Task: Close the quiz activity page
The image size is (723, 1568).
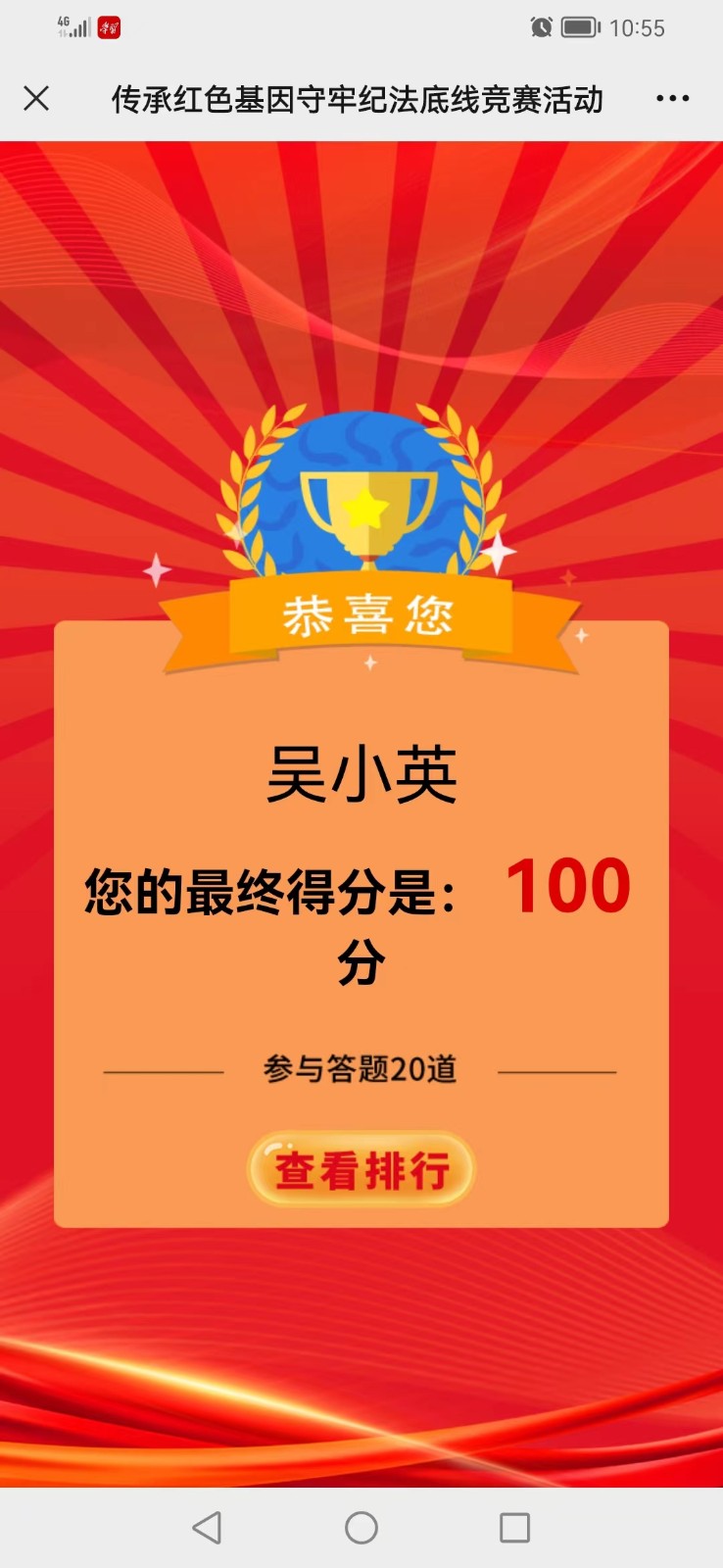Action: [36, 98]
